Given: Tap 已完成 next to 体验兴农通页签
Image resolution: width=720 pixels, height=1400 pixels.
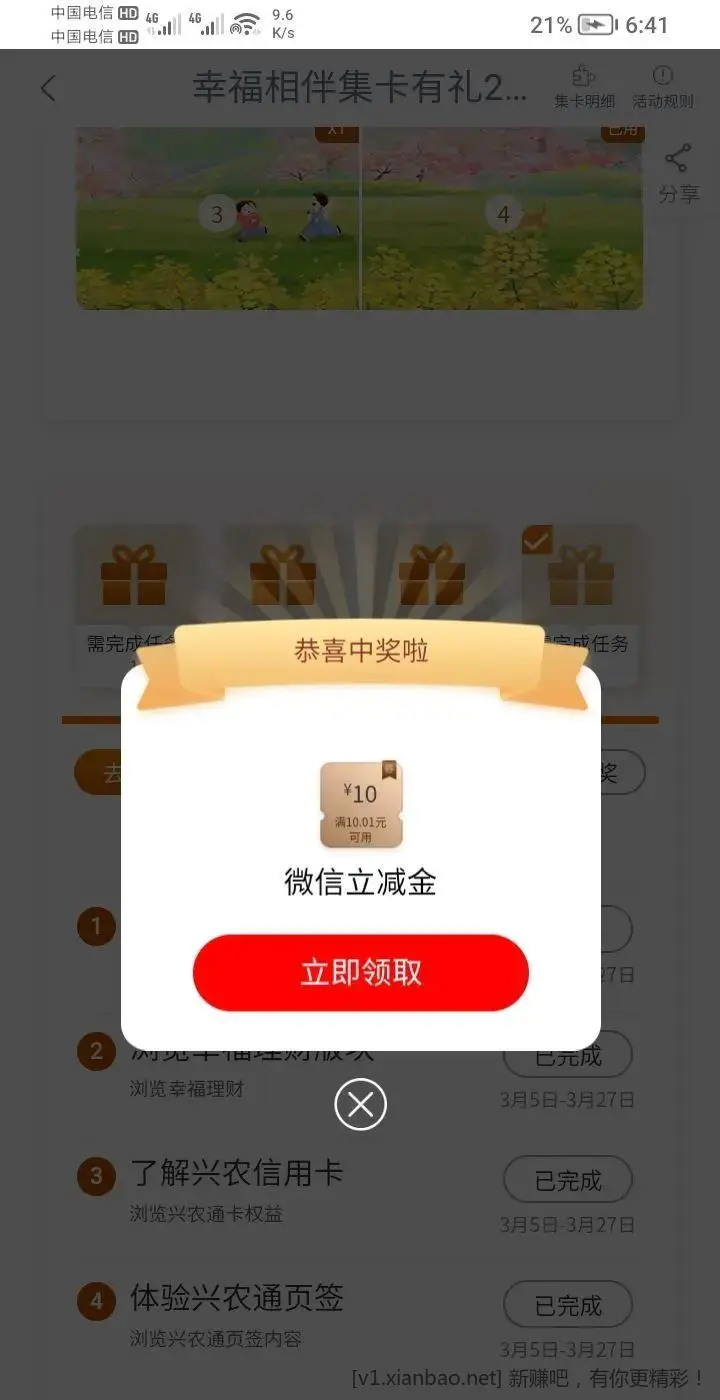Looking at the screenshot, I should [x=567, y=1306].
